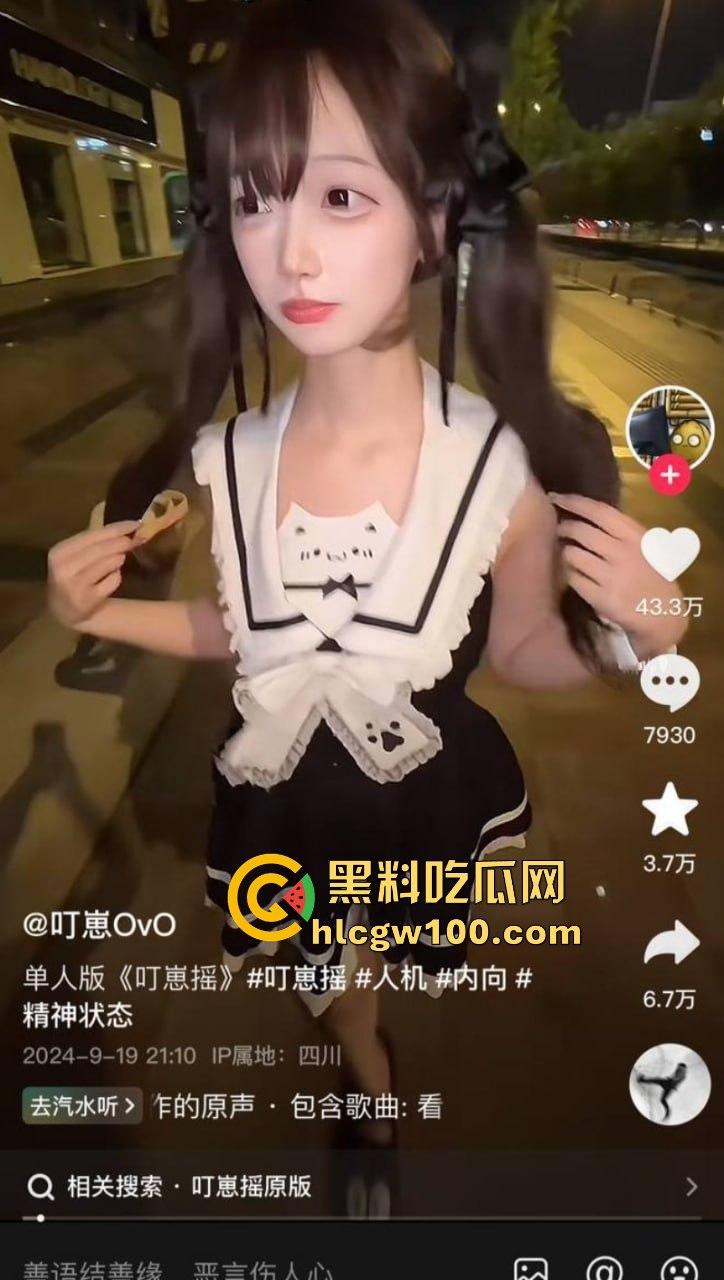Open the #内向 hashtag
Image resolution: width=724 pixels, height=1280 pixels.
[x=471, y=979]
